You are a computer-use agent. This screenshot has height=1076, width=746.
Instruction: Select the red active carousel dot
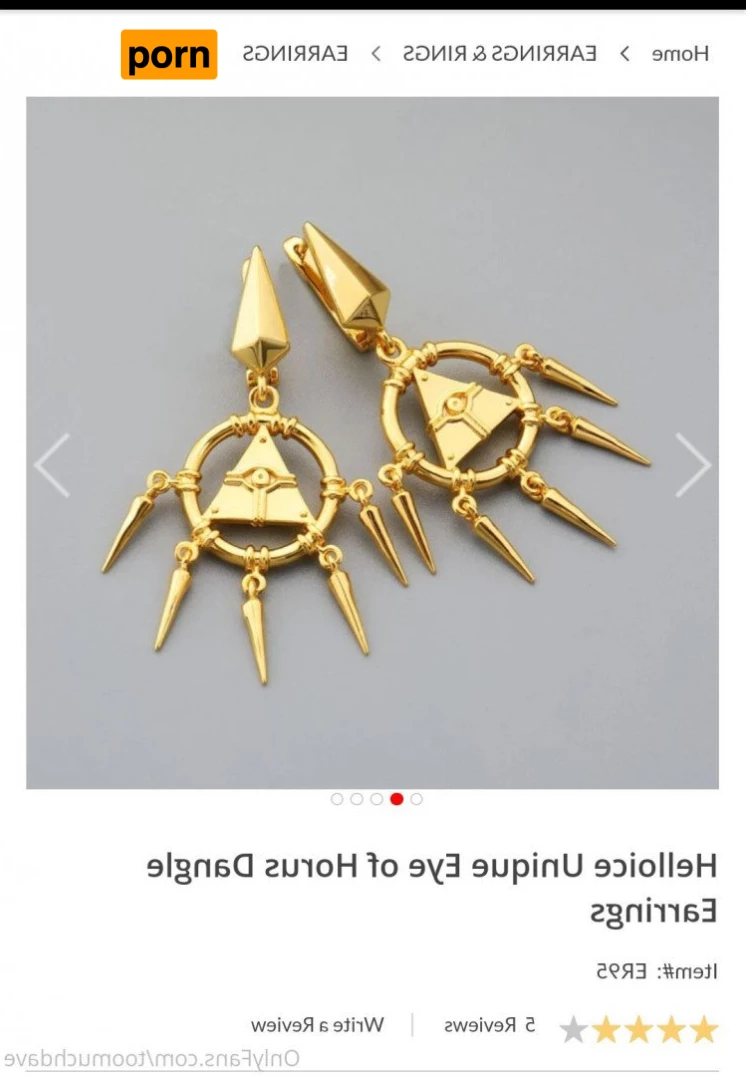397,799
